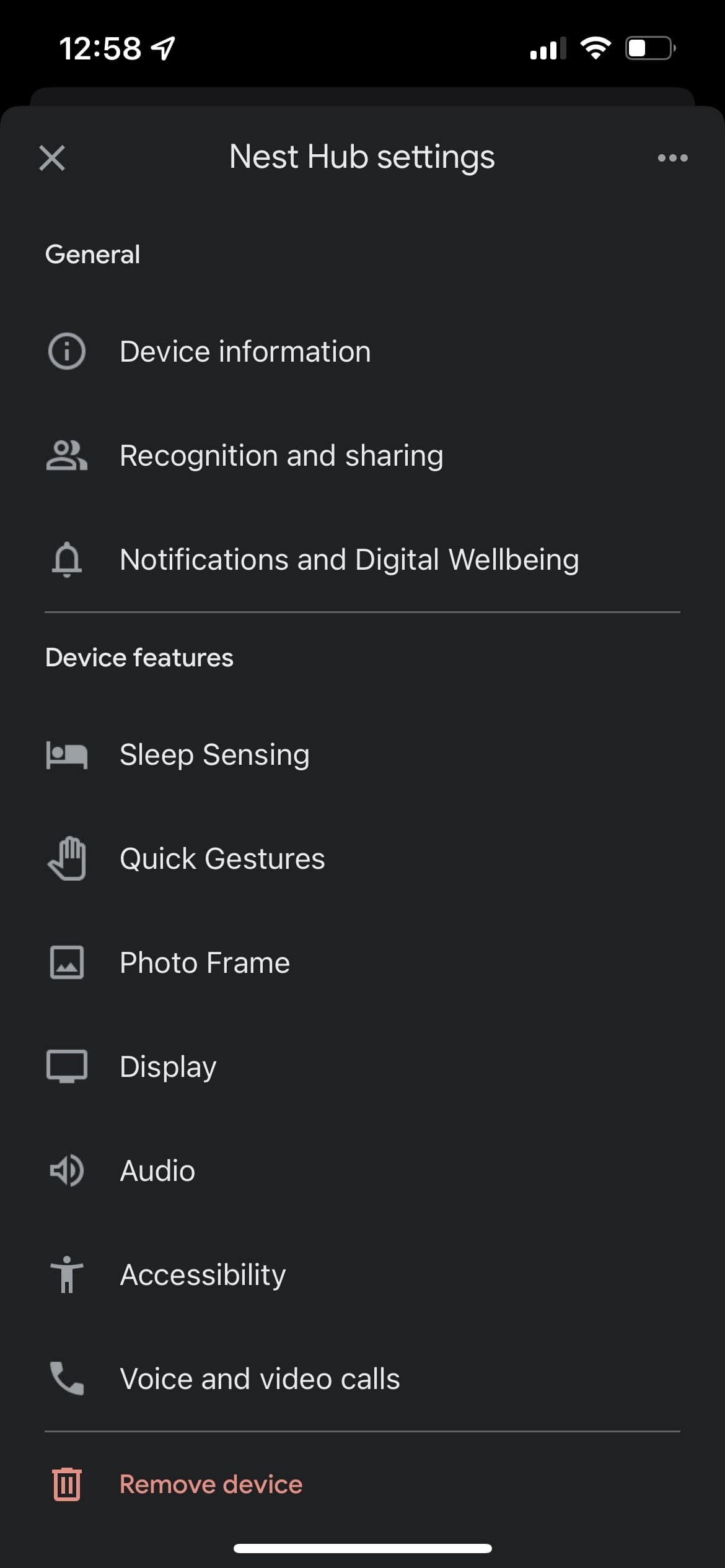Open Device information
This screenshot has height=1568, width=725.
[x=245, y=352]
